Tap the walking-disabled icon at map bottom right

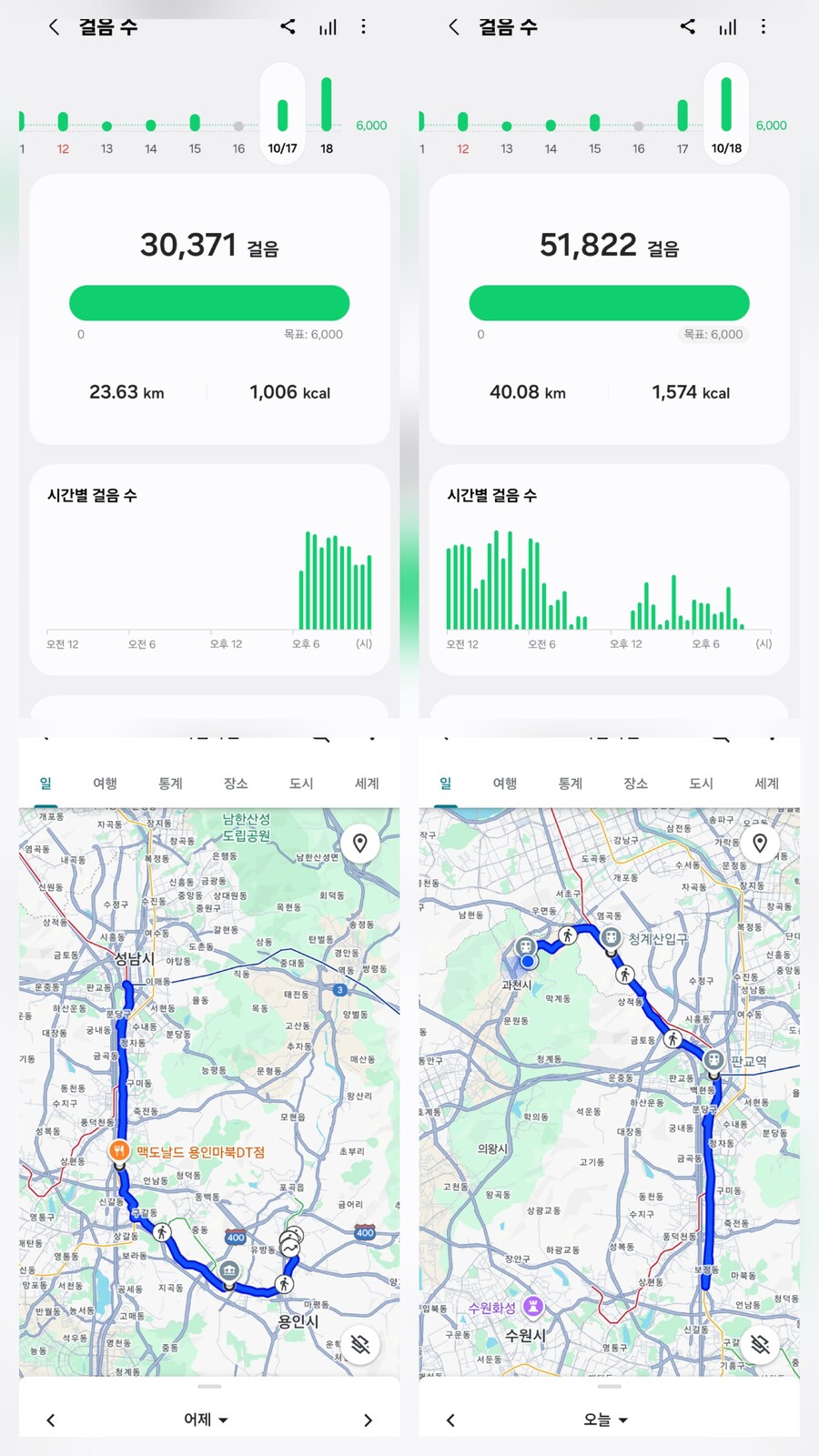coord(360,1345)
